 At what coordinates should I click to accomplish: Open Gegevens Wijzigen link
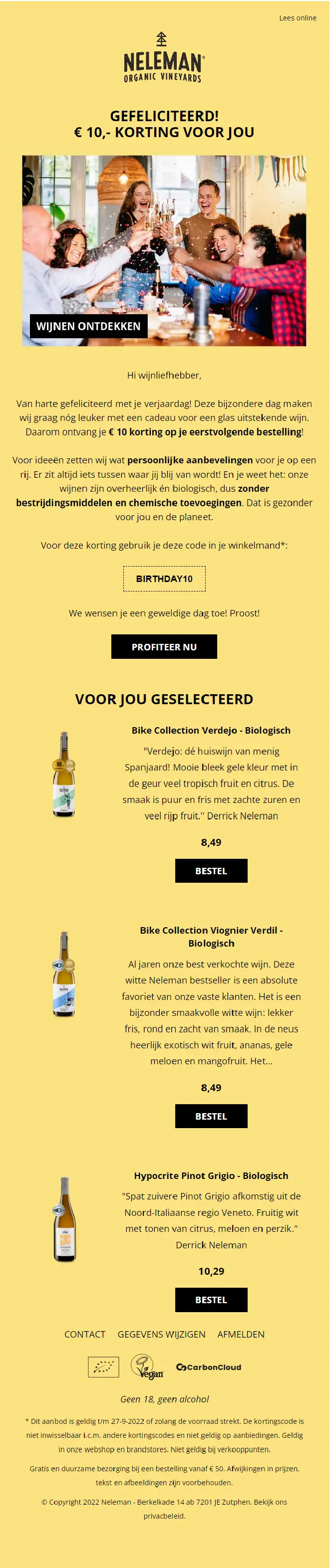(162, 1334)
